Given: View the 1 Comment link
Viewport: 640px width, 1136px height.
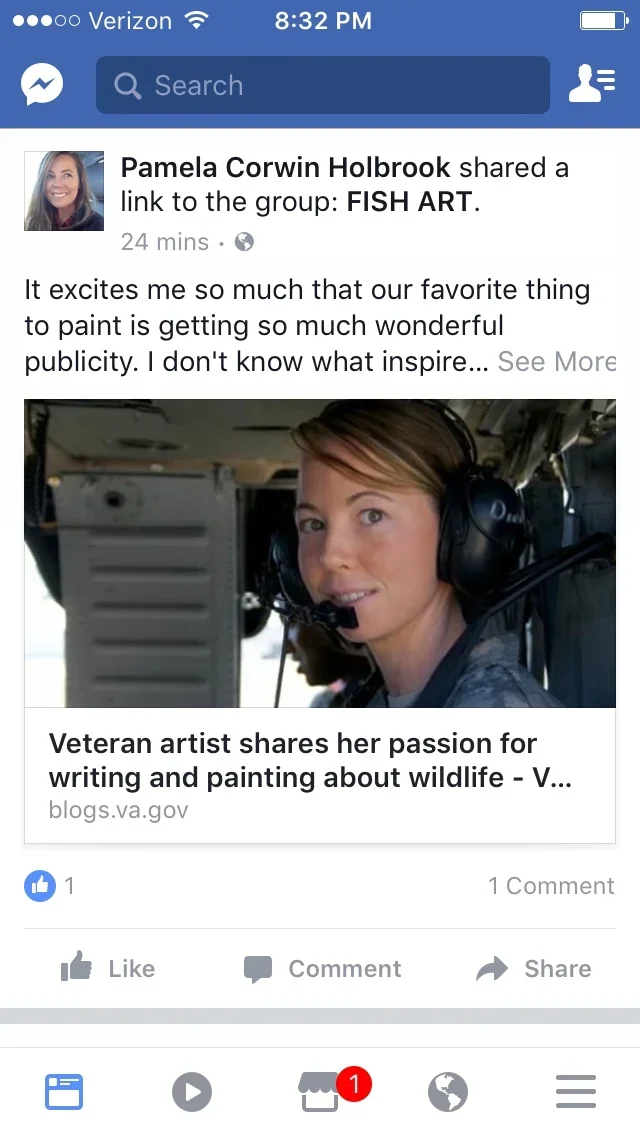Looking at the screenshot, I should (550, 886).
